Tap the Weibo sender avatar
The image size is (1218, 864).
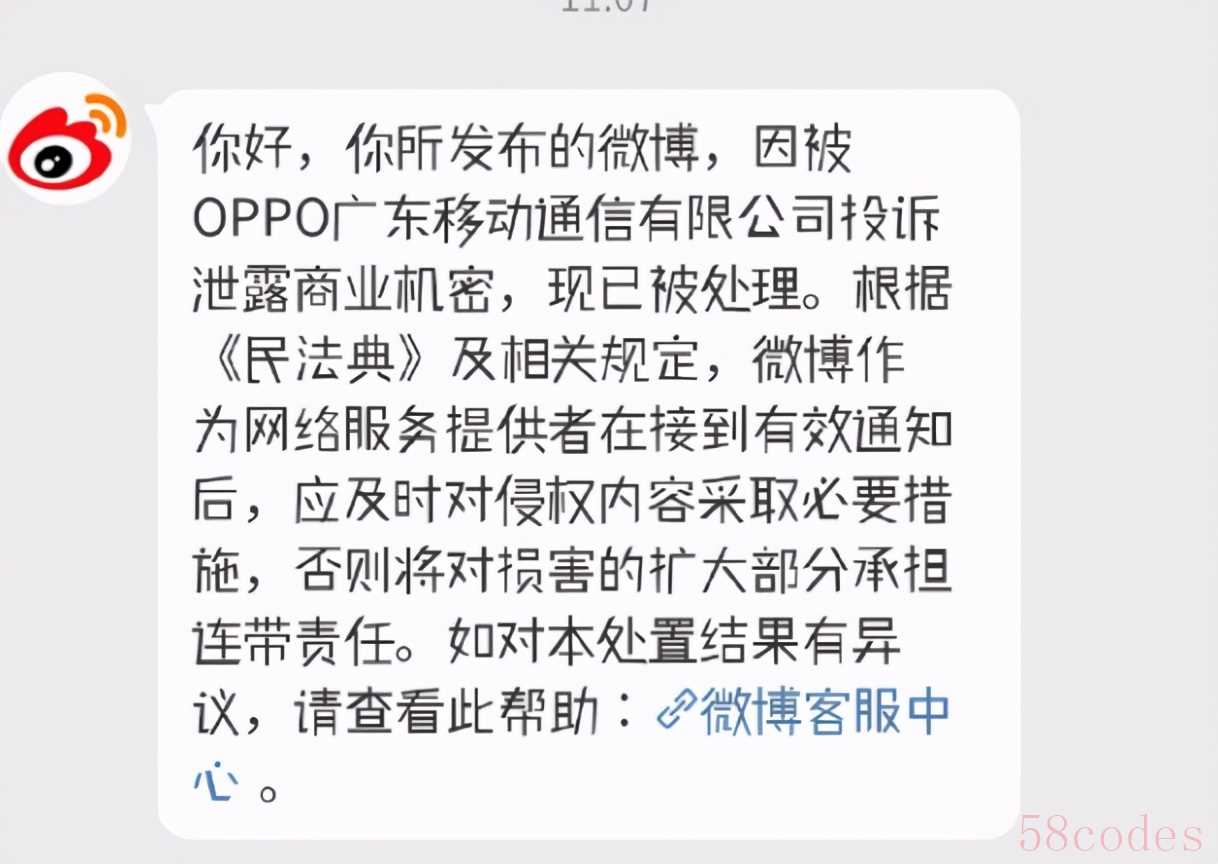[68, 141]
